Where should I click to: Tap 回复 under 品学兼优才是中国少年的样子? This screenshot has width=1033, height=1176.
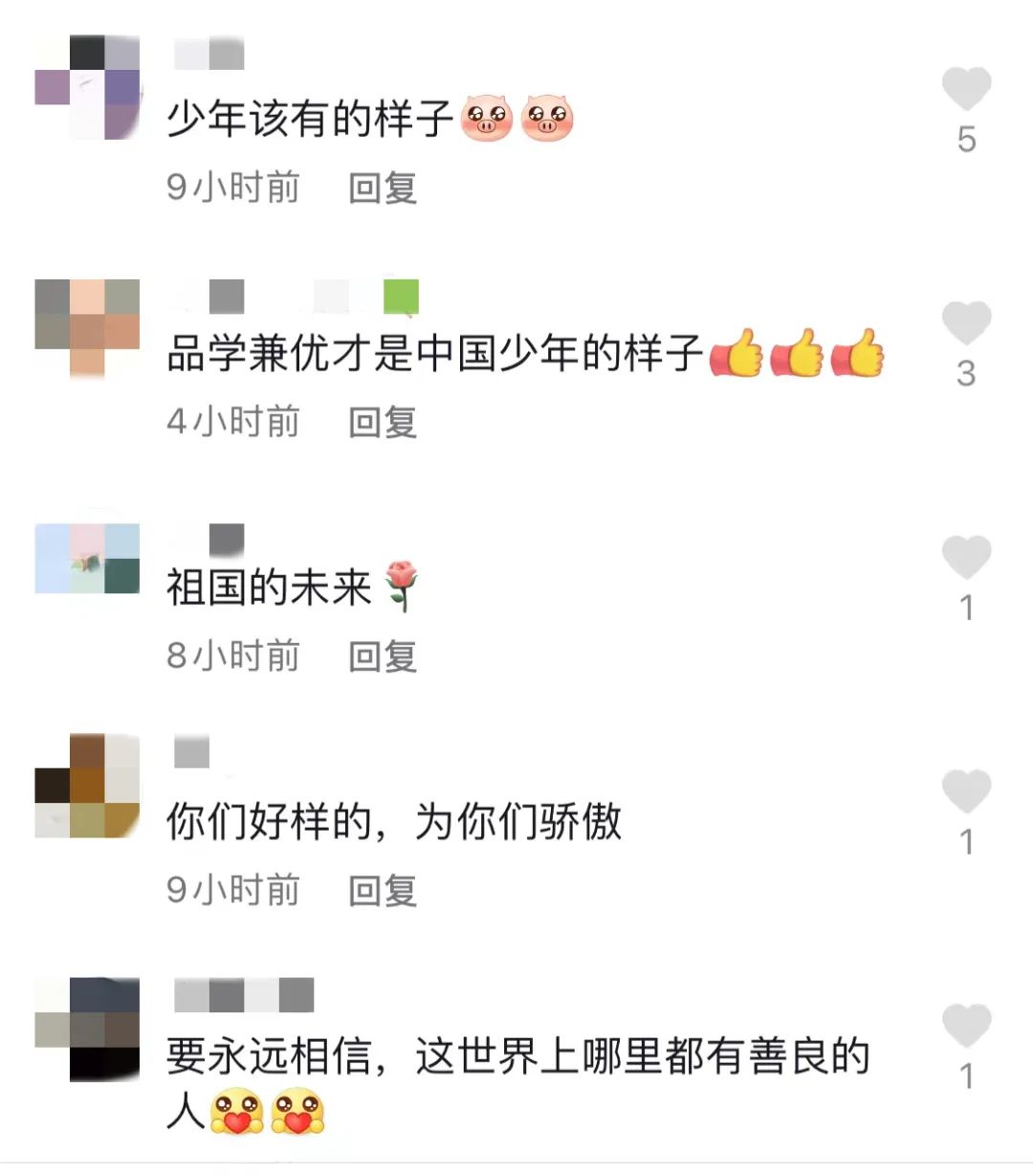[x=383, y=422]
